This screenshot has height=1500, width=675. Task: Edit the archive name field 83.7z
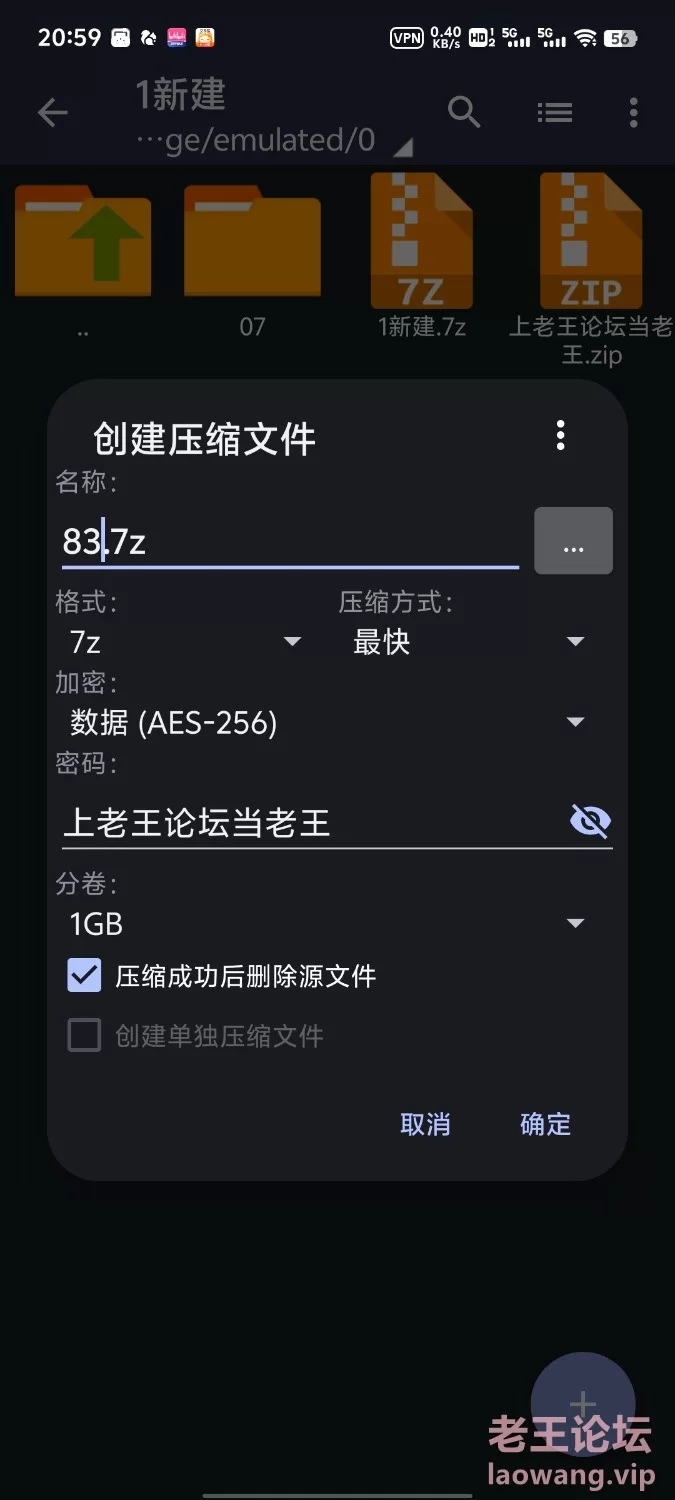(x=290, y=542)
